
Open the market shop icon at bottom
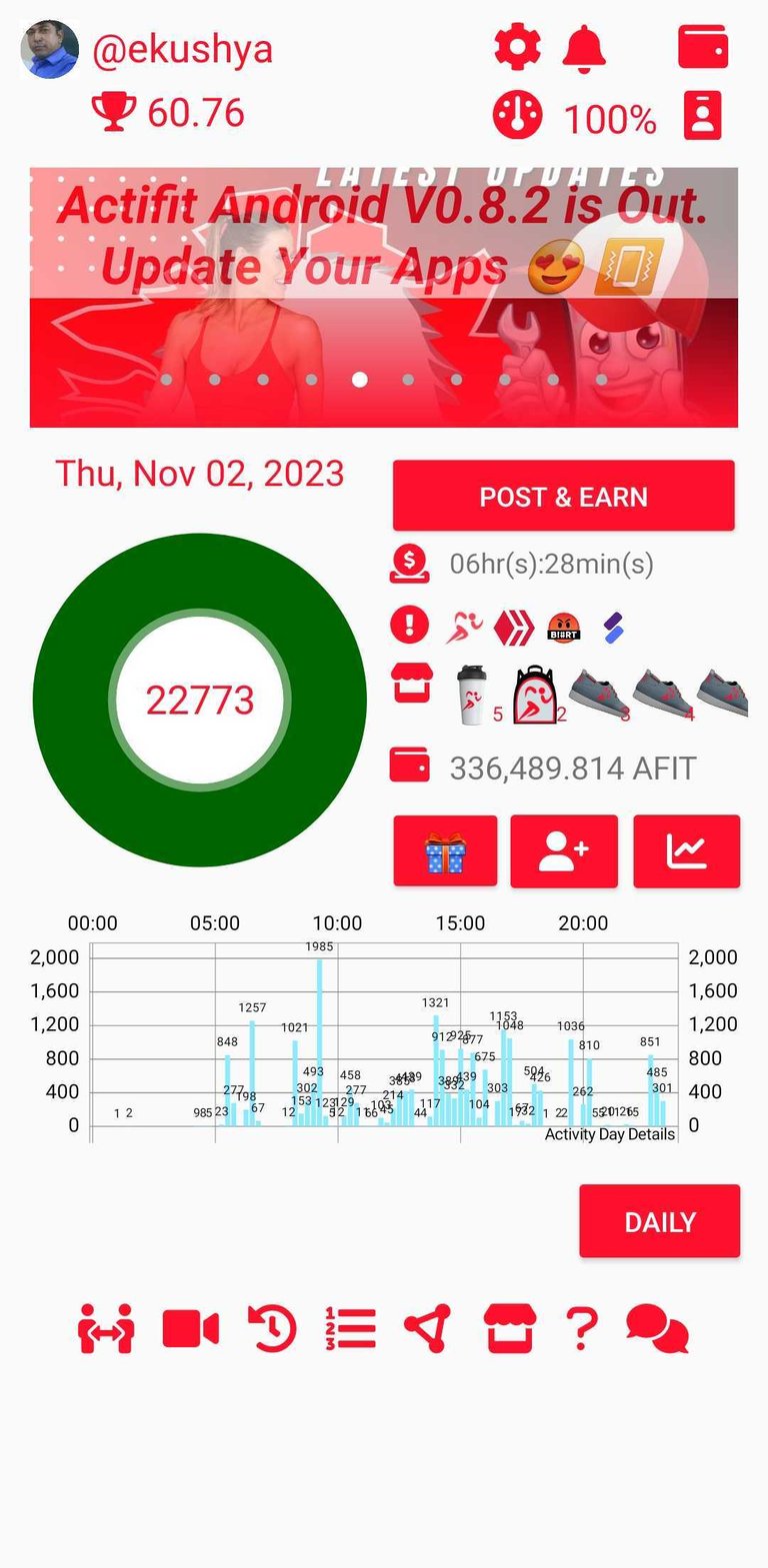(511, 1330)
